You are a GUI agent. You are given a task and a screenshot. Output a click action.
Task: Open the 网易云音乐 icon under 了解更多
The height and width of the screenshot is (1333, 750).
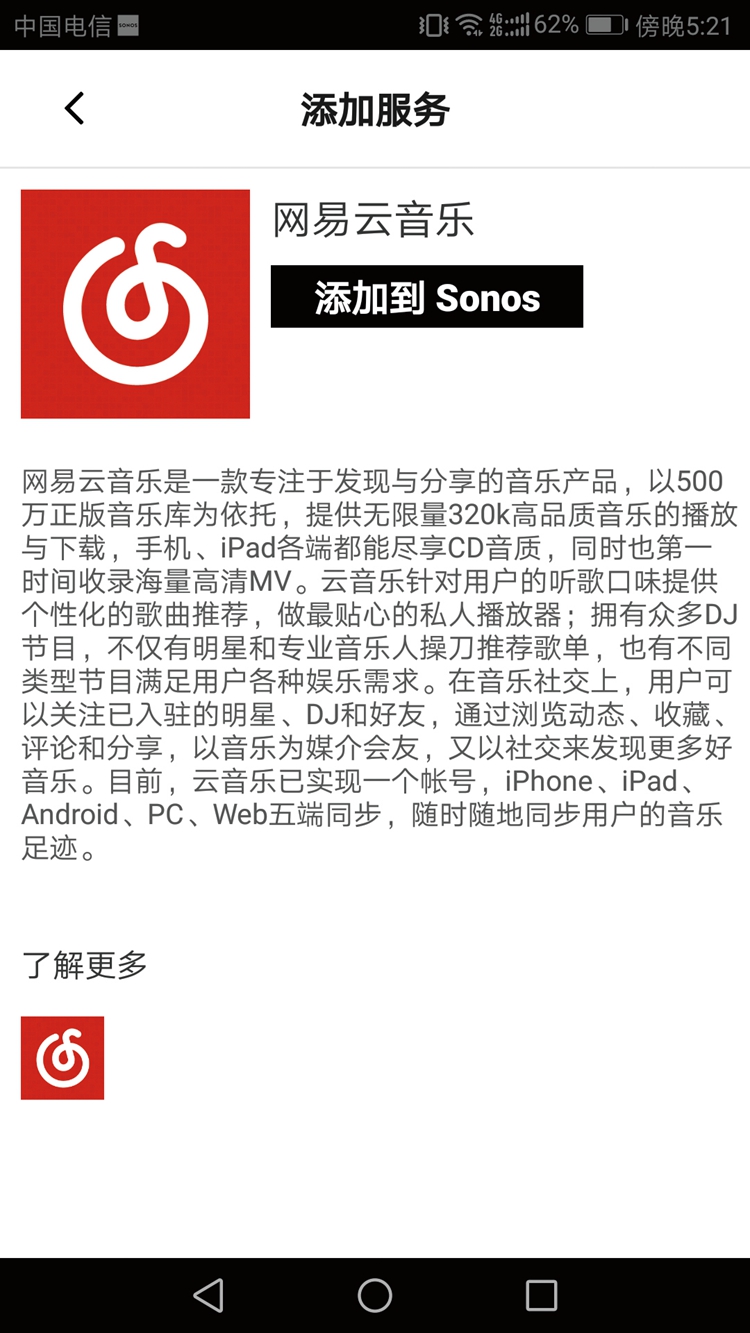[x=62, y=1058]
